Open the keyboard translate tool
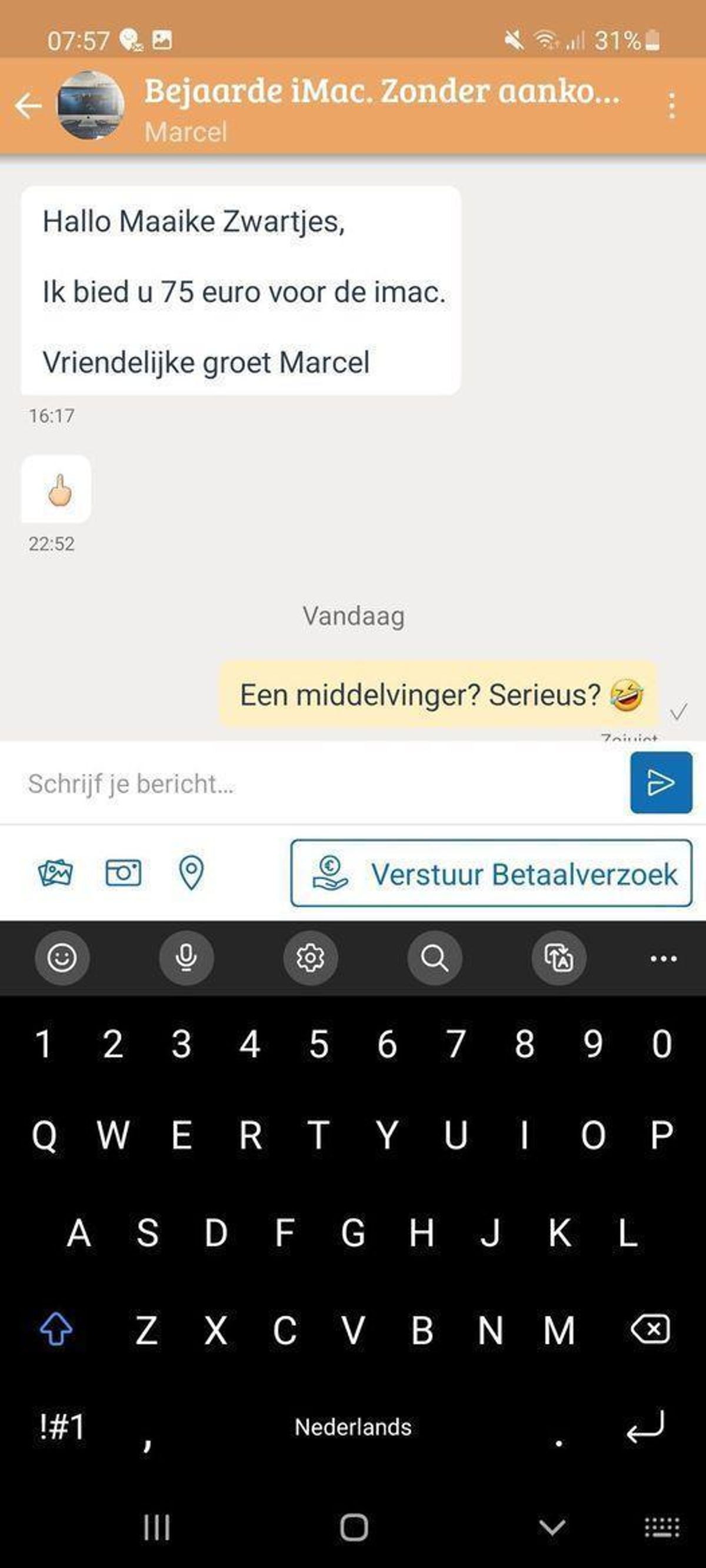 558,958
